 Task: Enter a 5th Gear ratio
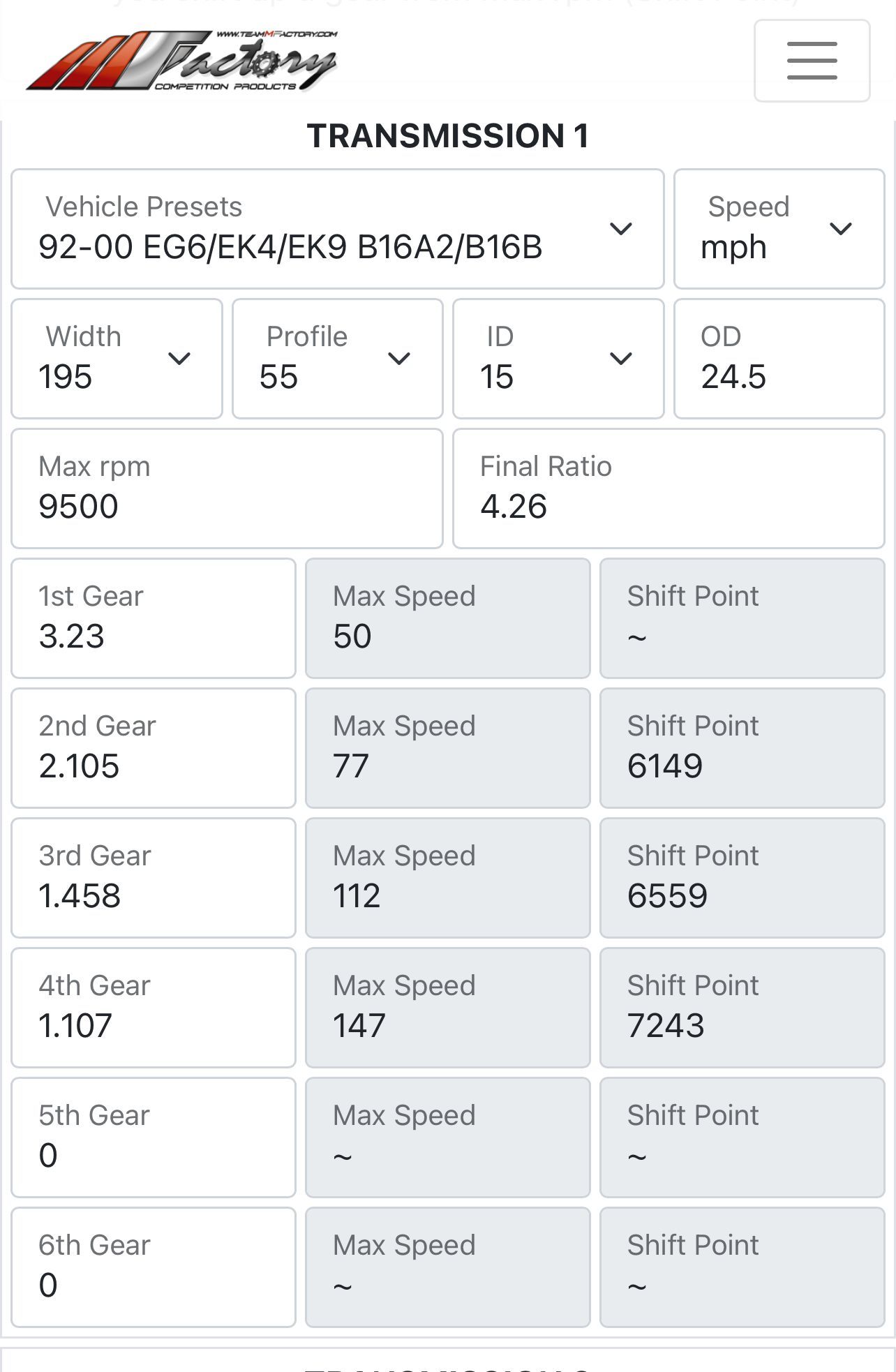[x=154, y=1138]
